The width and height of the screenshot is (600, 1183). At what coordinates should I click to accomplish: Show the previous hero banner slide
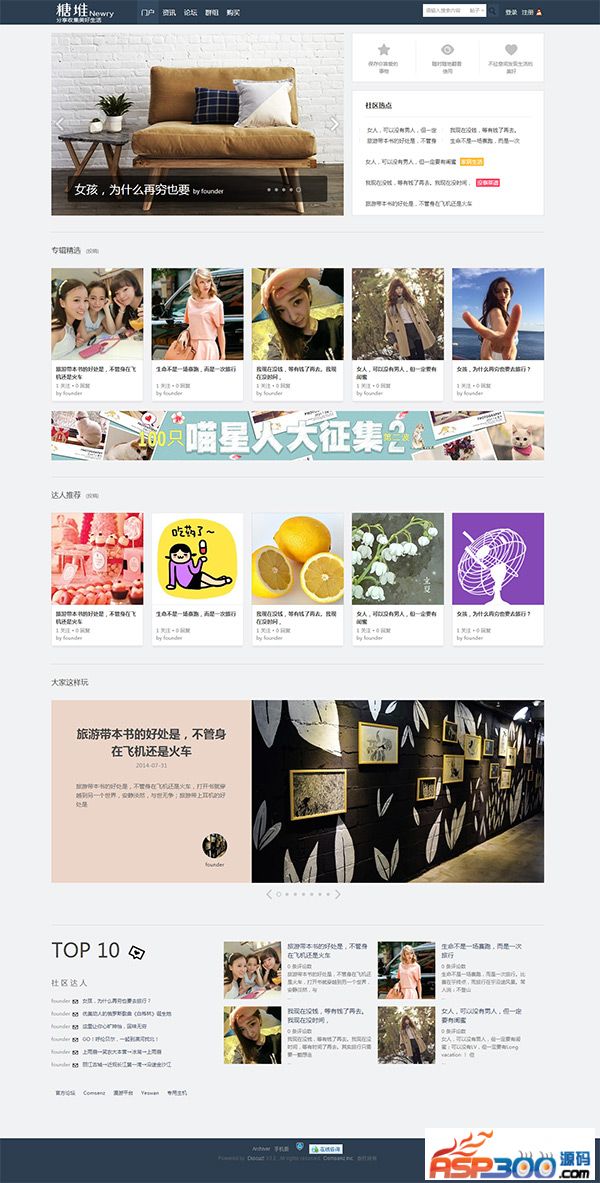[x=59, y=125]
